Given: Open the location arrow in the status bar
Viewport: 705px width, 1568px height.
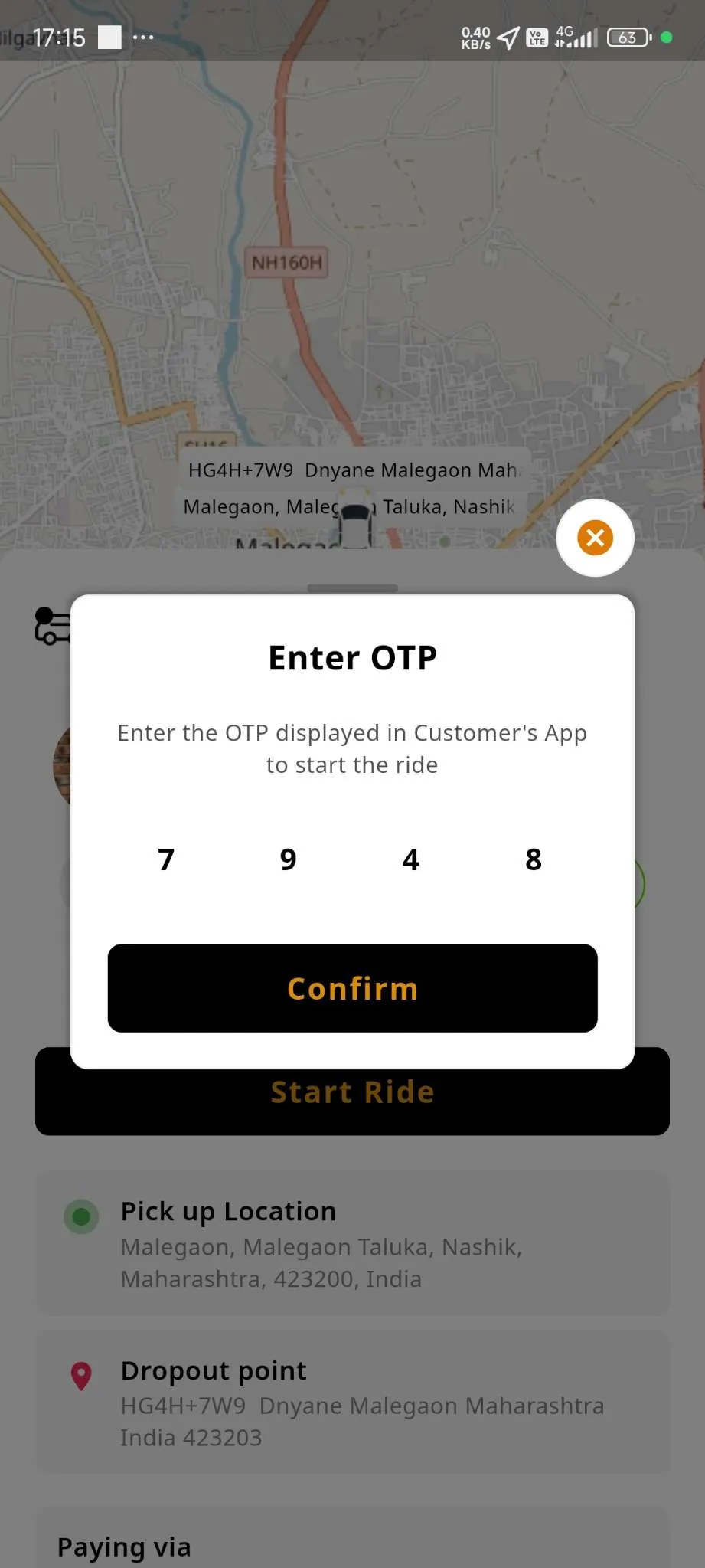Looking at the screenshot, I should pos(508,36).
